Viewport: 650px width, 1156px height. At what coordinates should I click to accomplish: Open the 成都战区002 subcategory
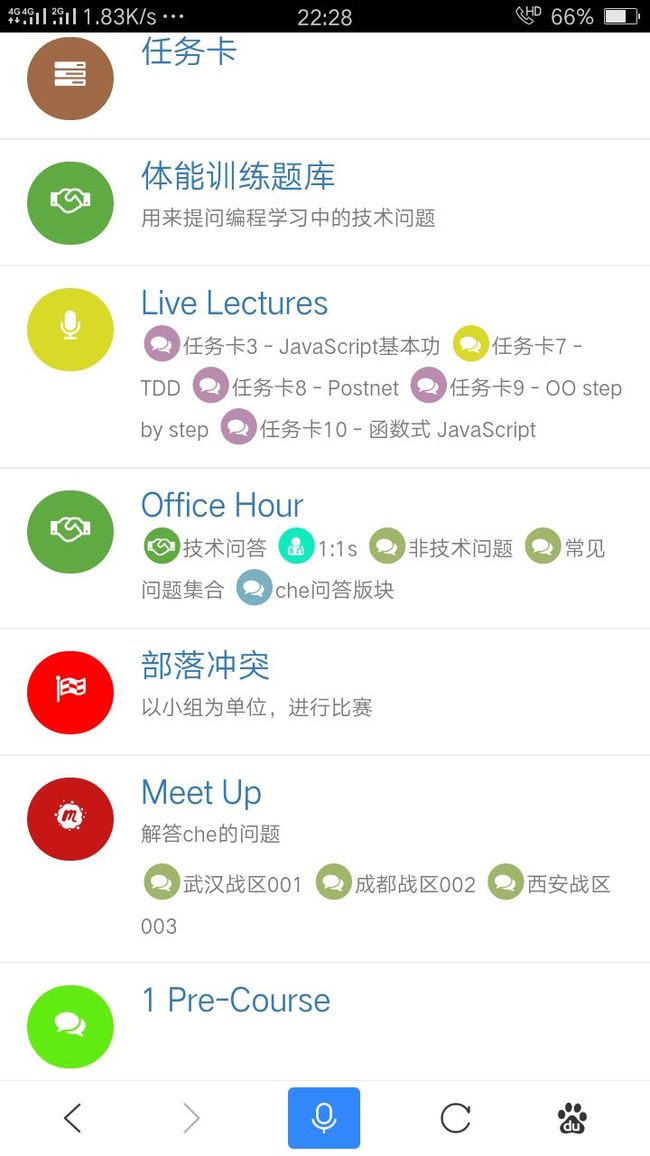[x=416, y=884]
